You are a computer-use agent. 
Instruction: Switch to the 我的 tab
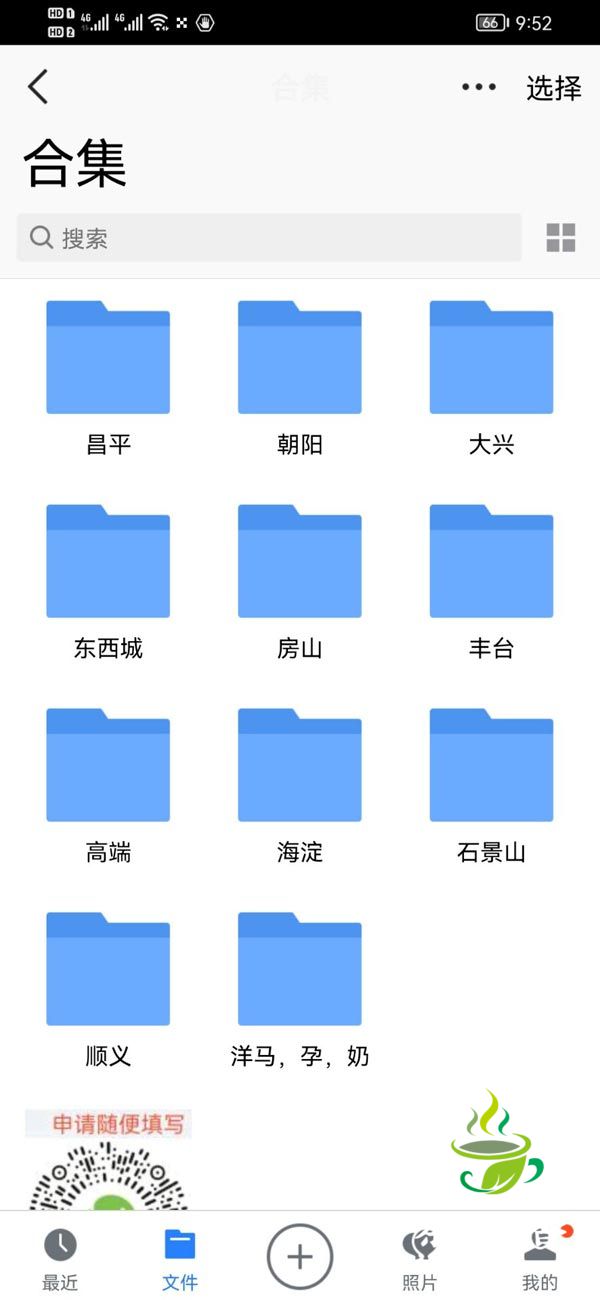(x=540, y=1258)
